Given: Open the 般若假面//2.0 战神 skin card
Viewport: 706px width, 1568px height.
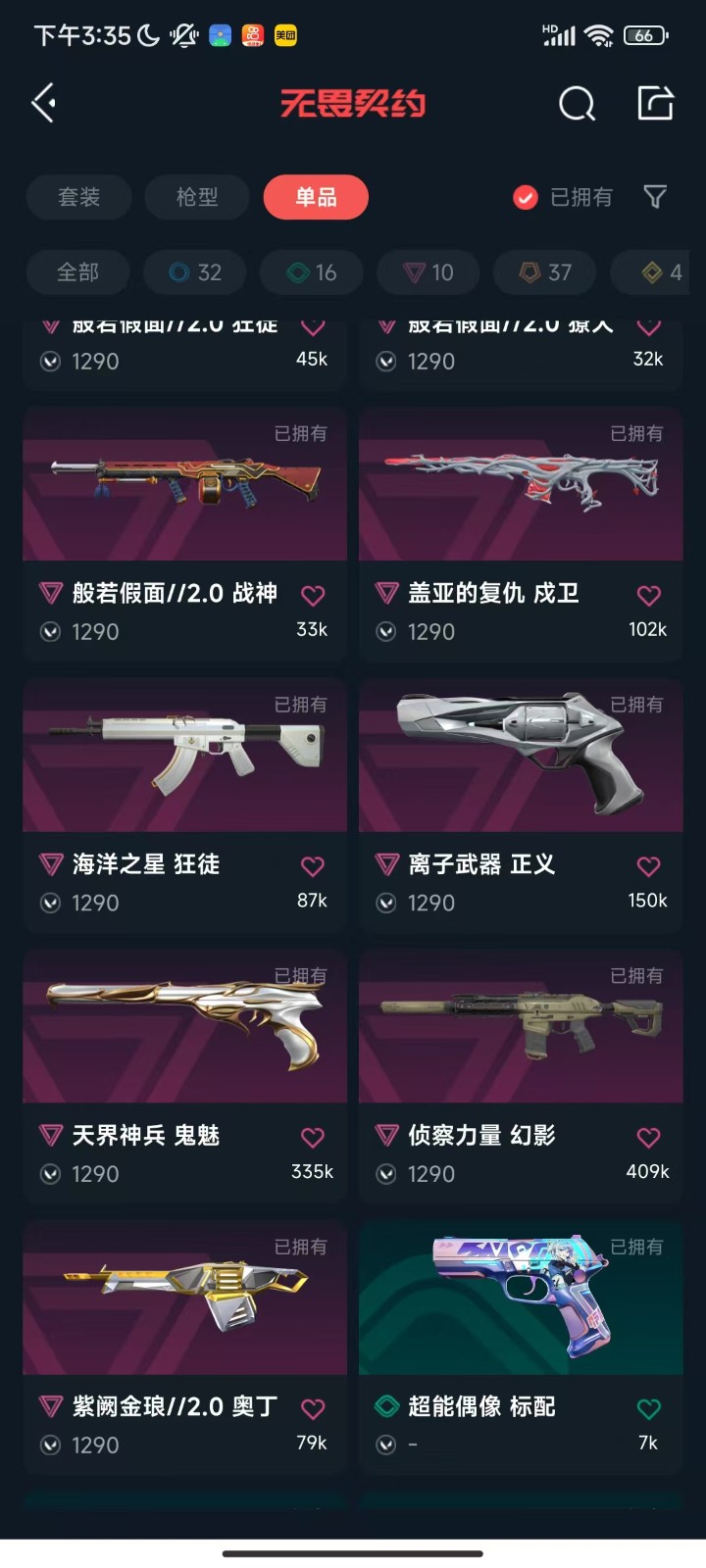Looking at the screenshot, I should pos(184,530).
